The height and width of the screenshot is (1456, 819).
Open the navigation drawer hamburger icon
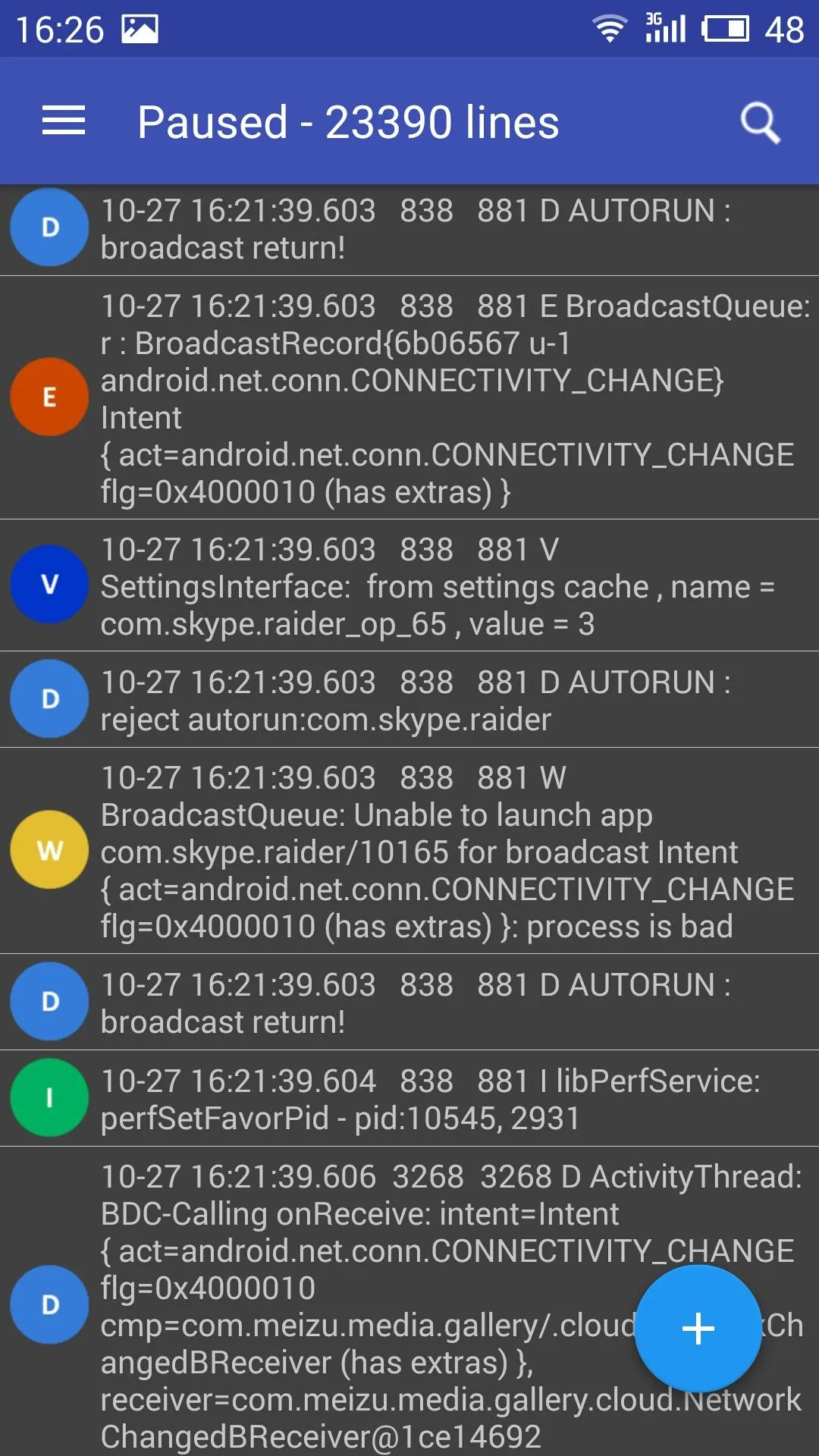pyautogui.click(x=63, y=121)
